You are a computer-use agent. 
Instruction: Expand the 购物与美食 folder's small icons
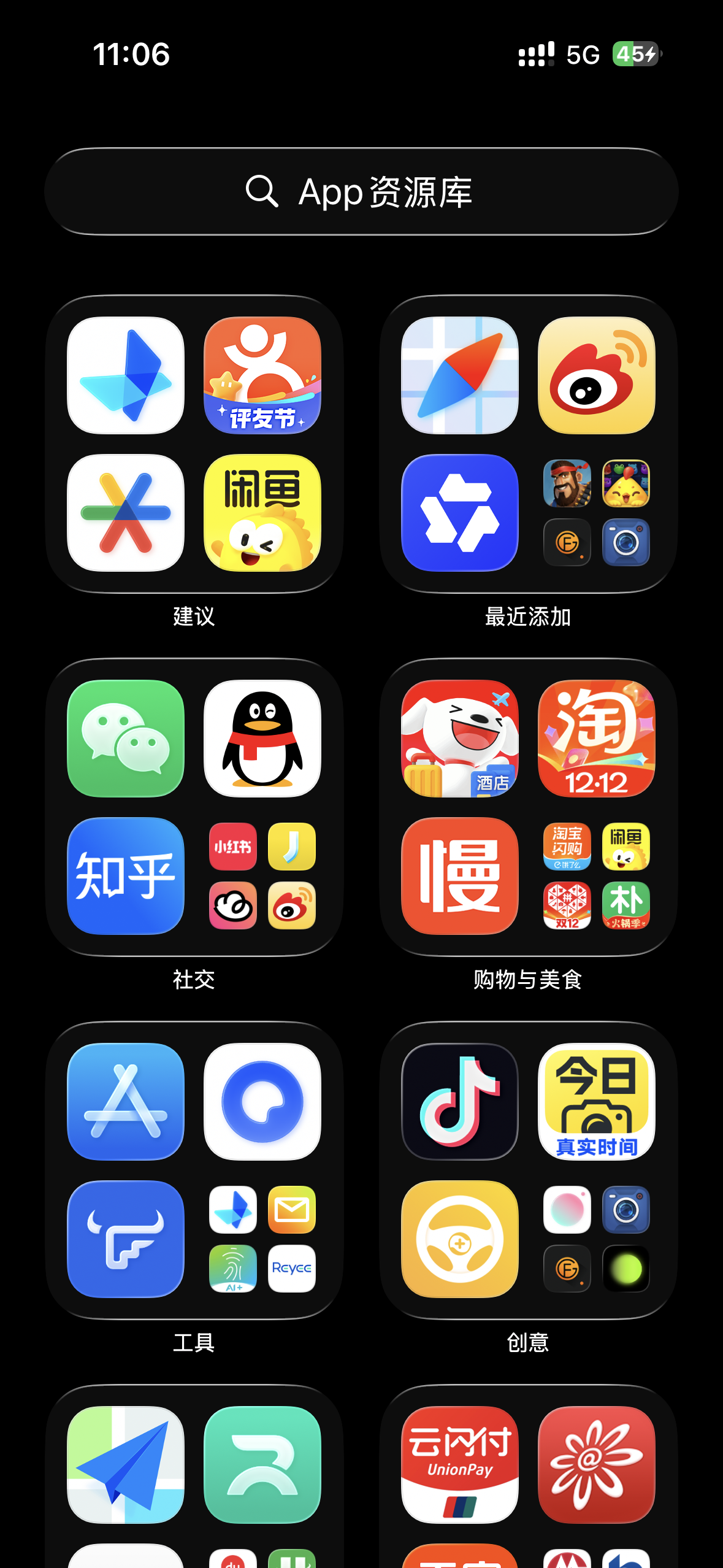[596, 876]
